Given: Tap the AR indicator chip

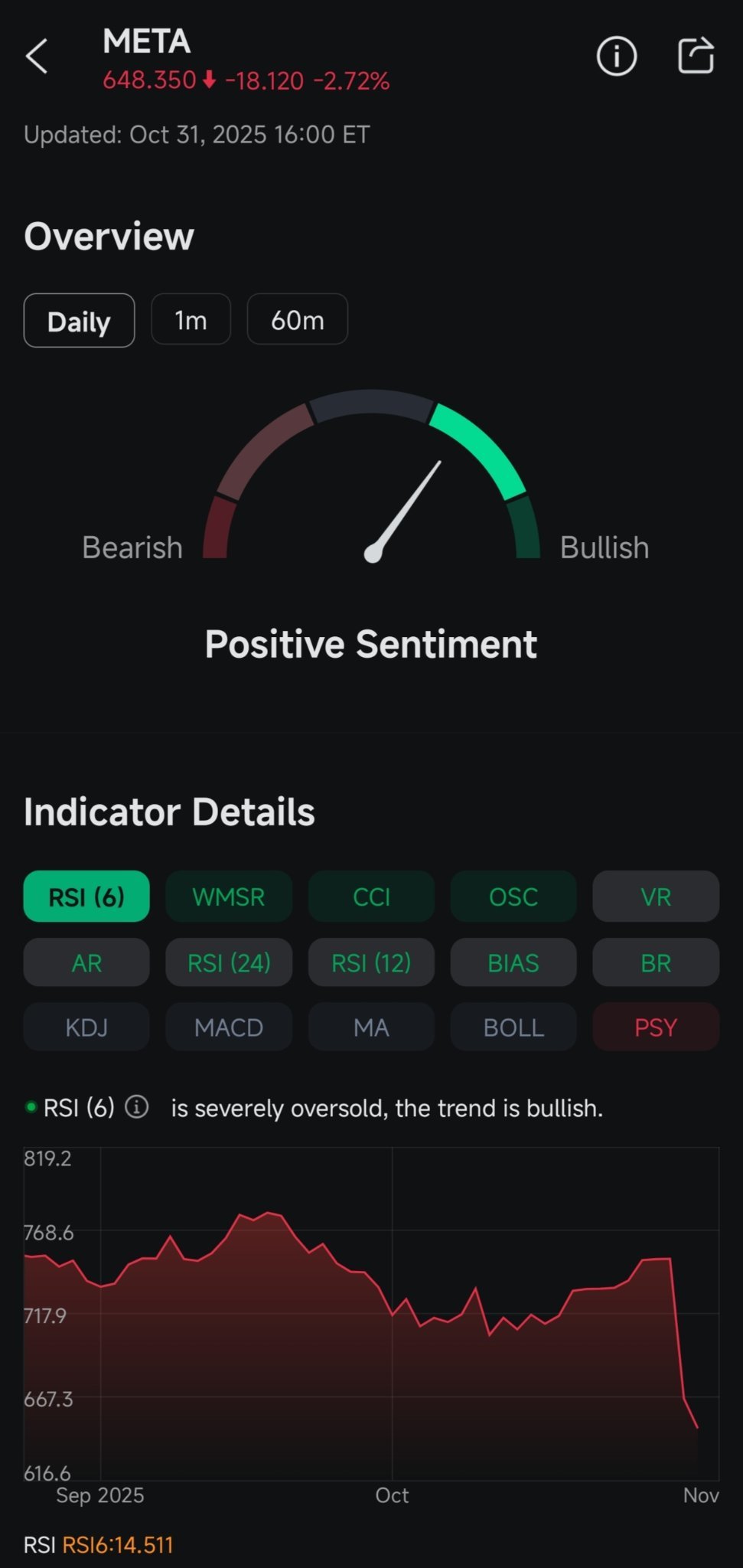Looking at the screenshot, I should [86, 962].
